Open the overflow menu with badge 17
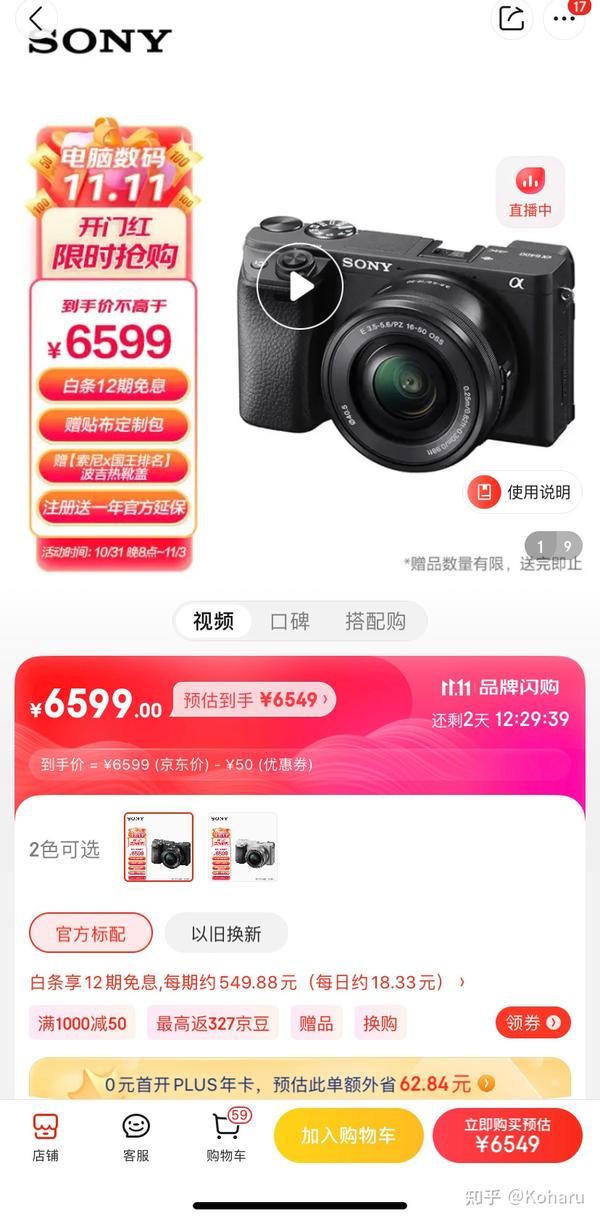 (563, 17)
